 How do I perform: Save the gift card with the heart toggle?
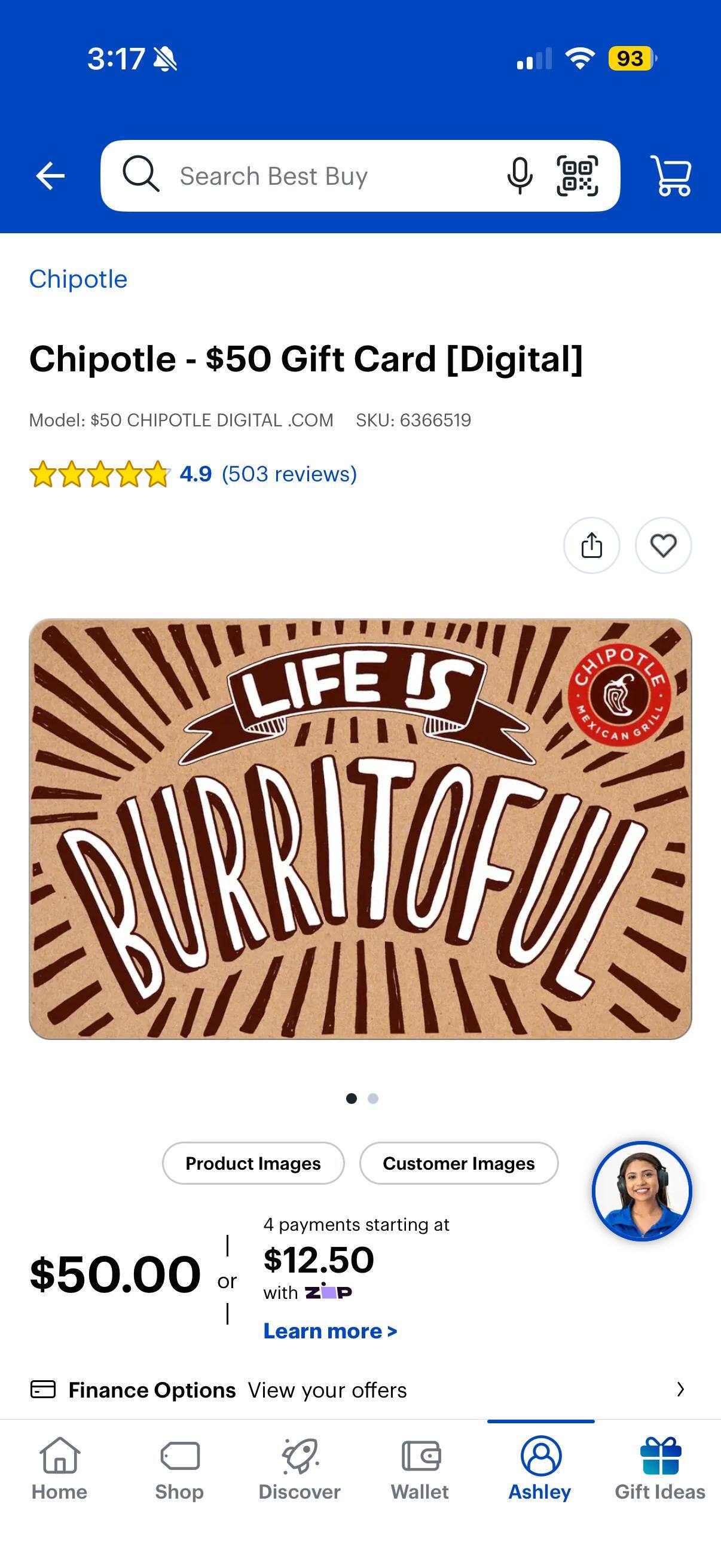click(x=662, y=546)
